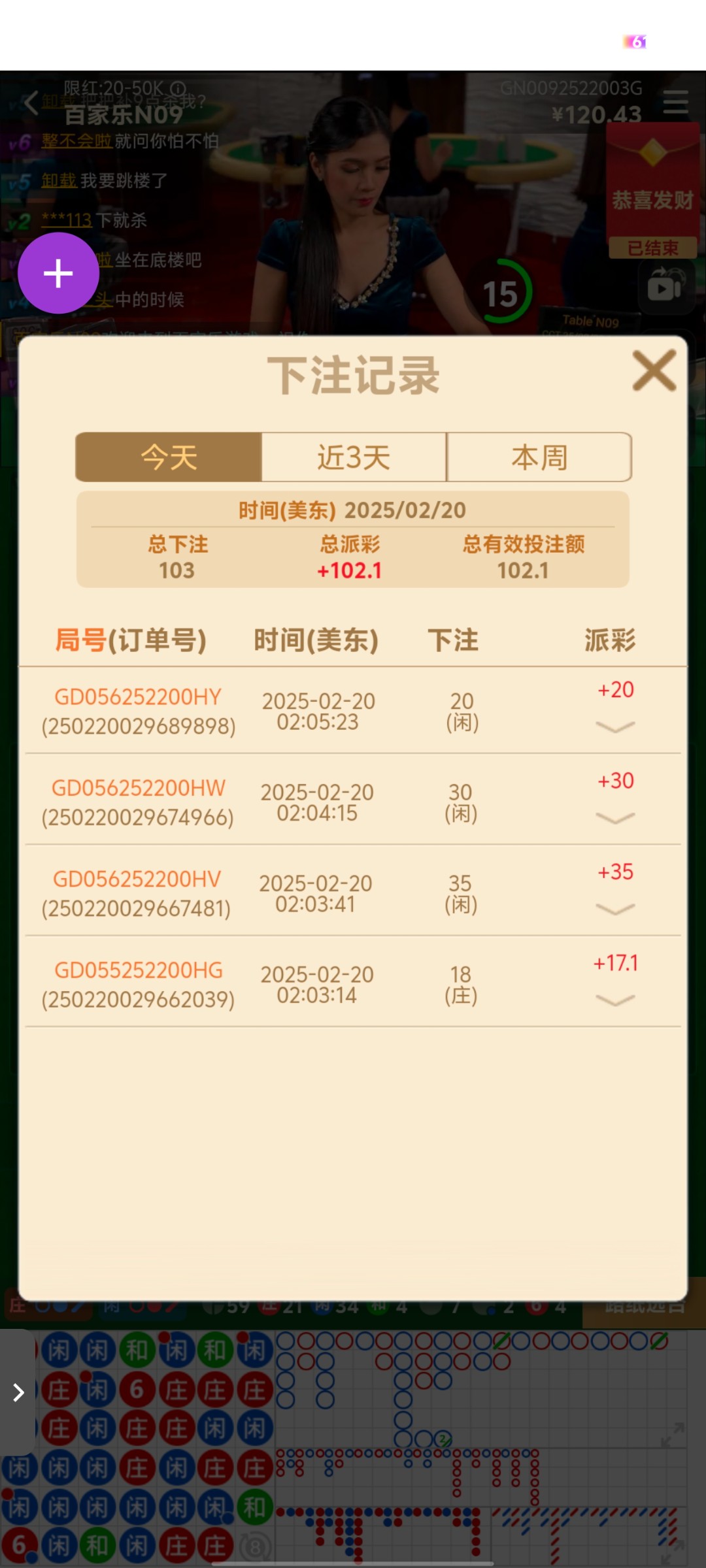Viewport: 706px width, 1568px height.
Task: Expand details for bet GD056252200HW
Action: coord(615,817)
